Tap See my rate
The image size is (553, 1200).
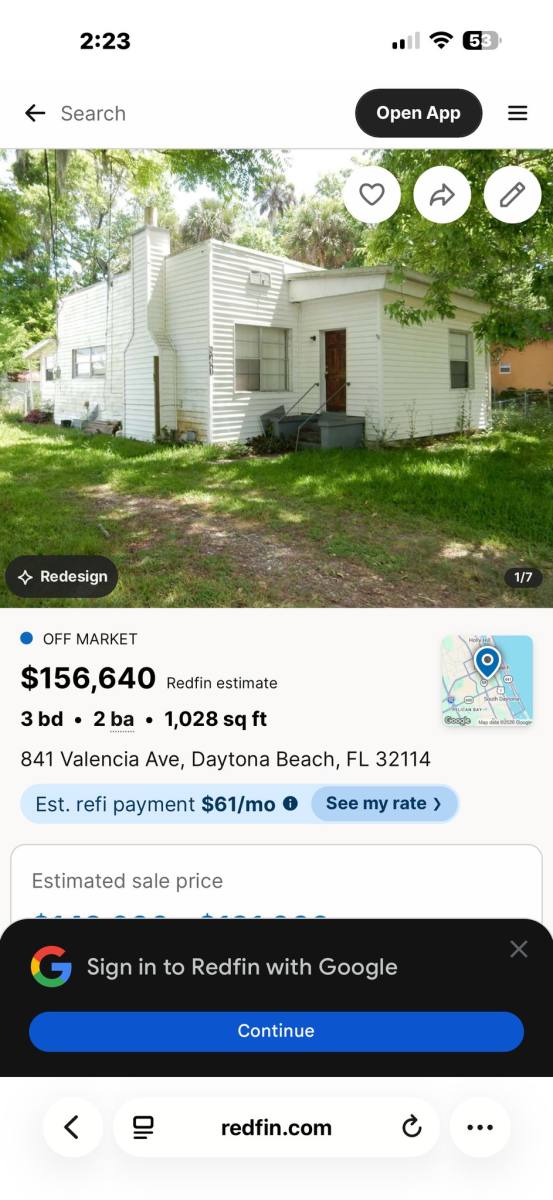384,803
